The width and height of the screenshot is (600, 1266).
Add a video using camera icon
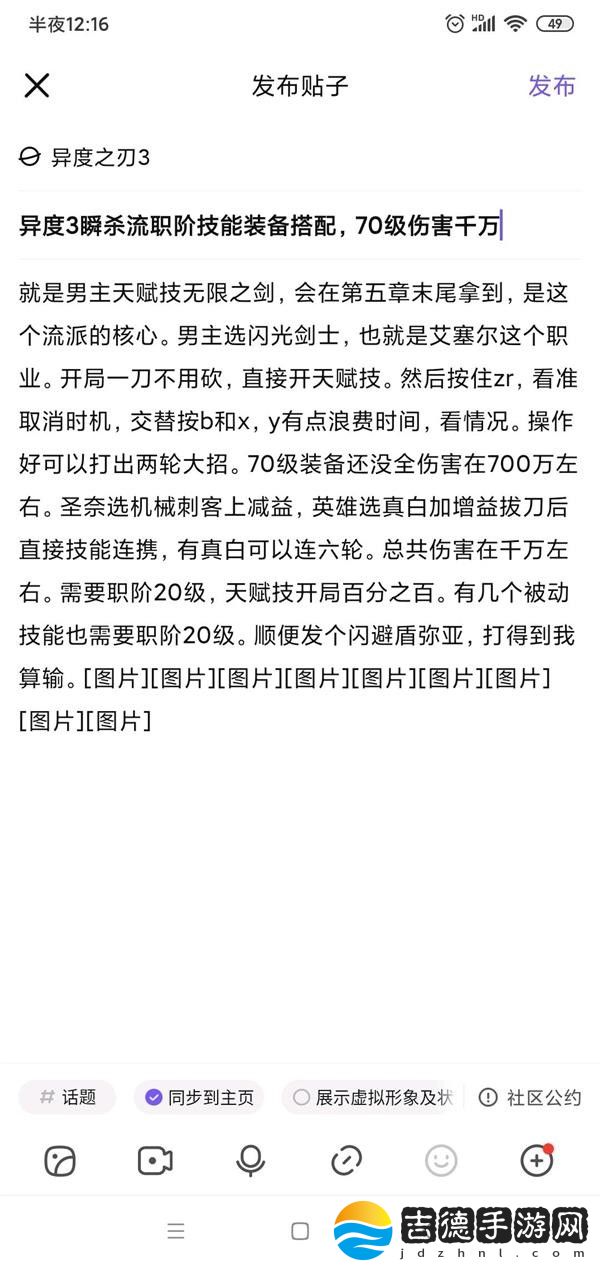155,1160
